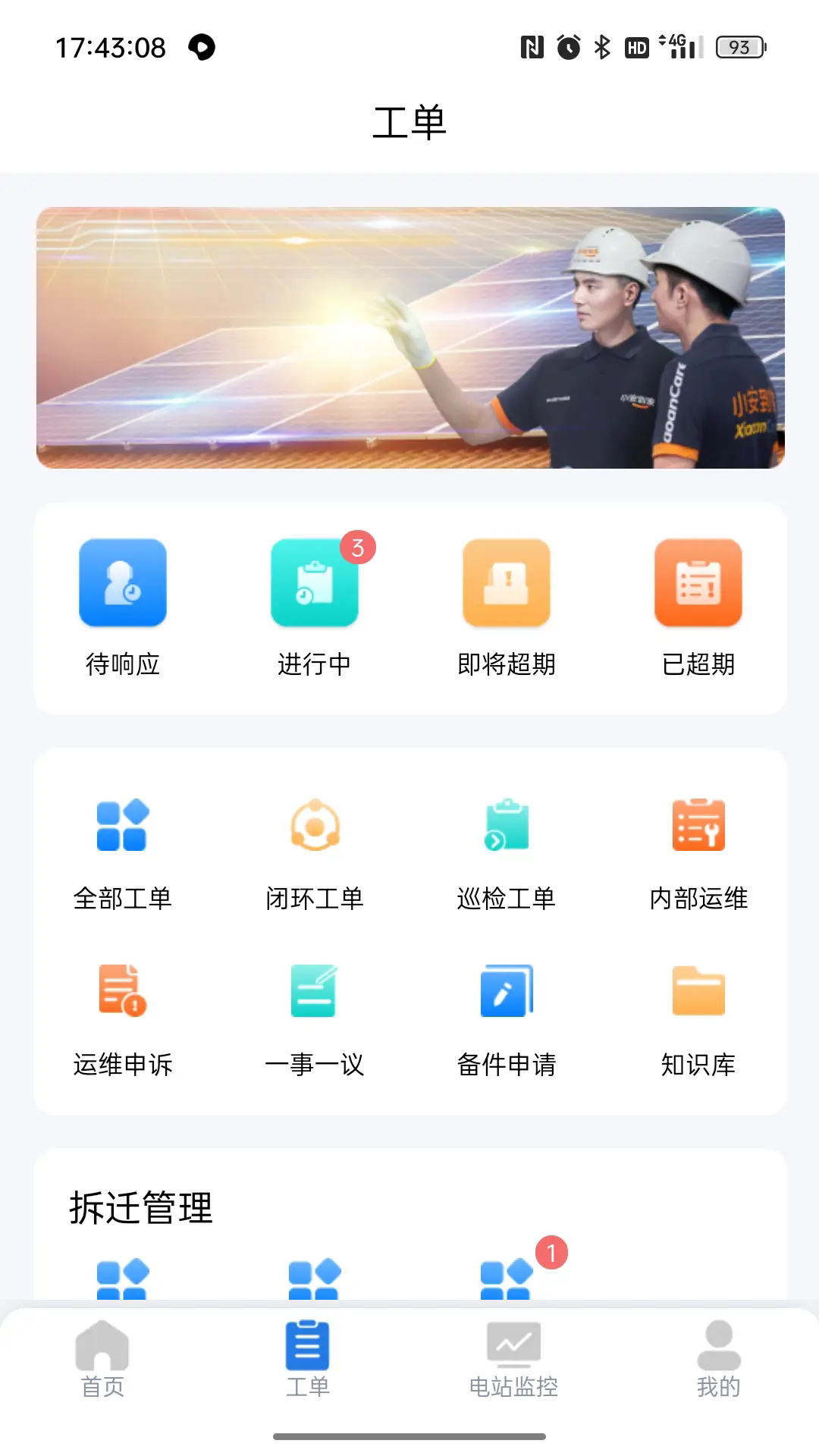The width and height of the screenshot is (819, 1456).
Task: Open 即将超期 nearly overdue orders
Action: click(506, 607)
